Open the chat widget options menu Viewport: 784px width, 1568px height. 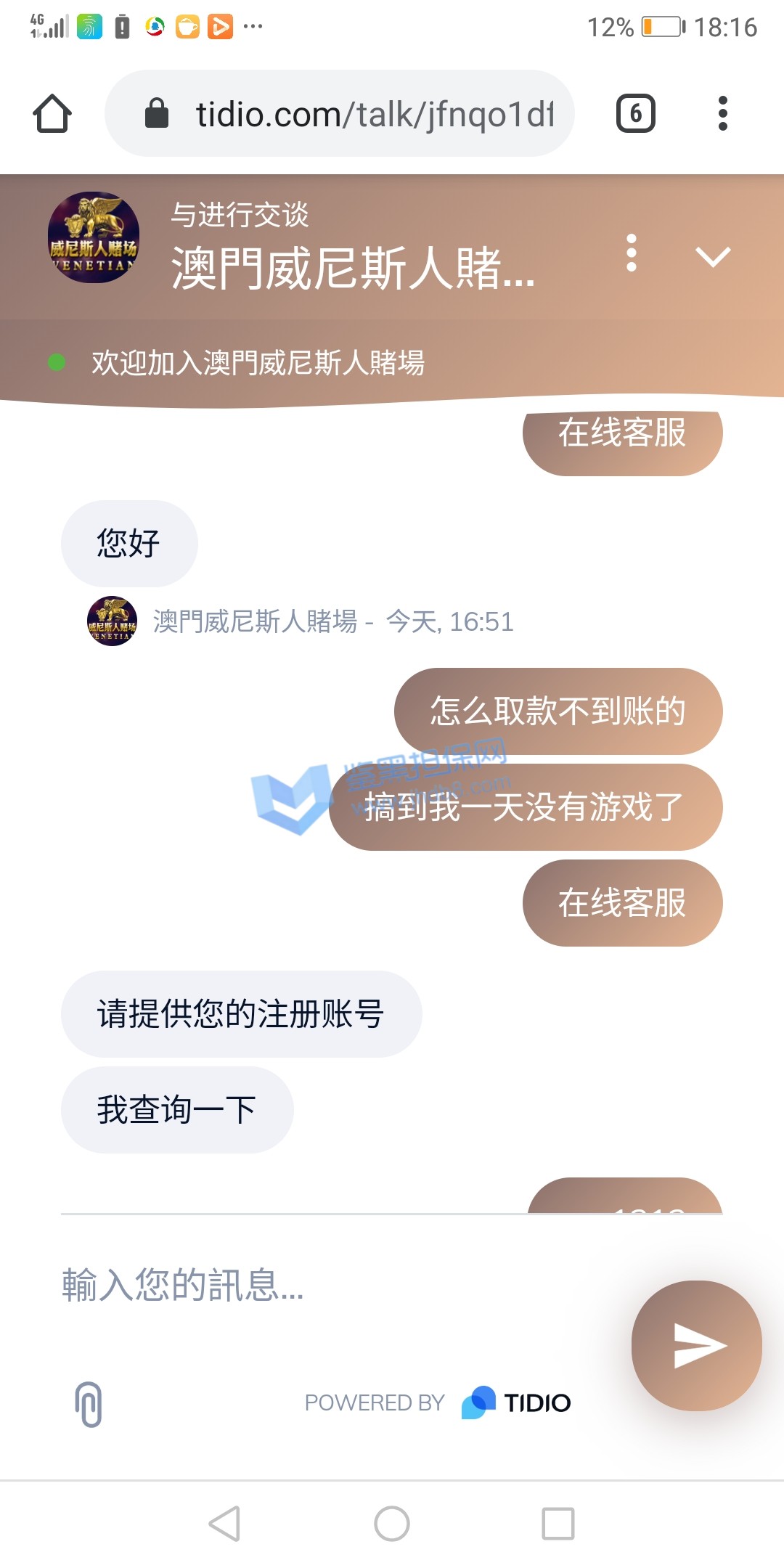[x=632, y=253]
